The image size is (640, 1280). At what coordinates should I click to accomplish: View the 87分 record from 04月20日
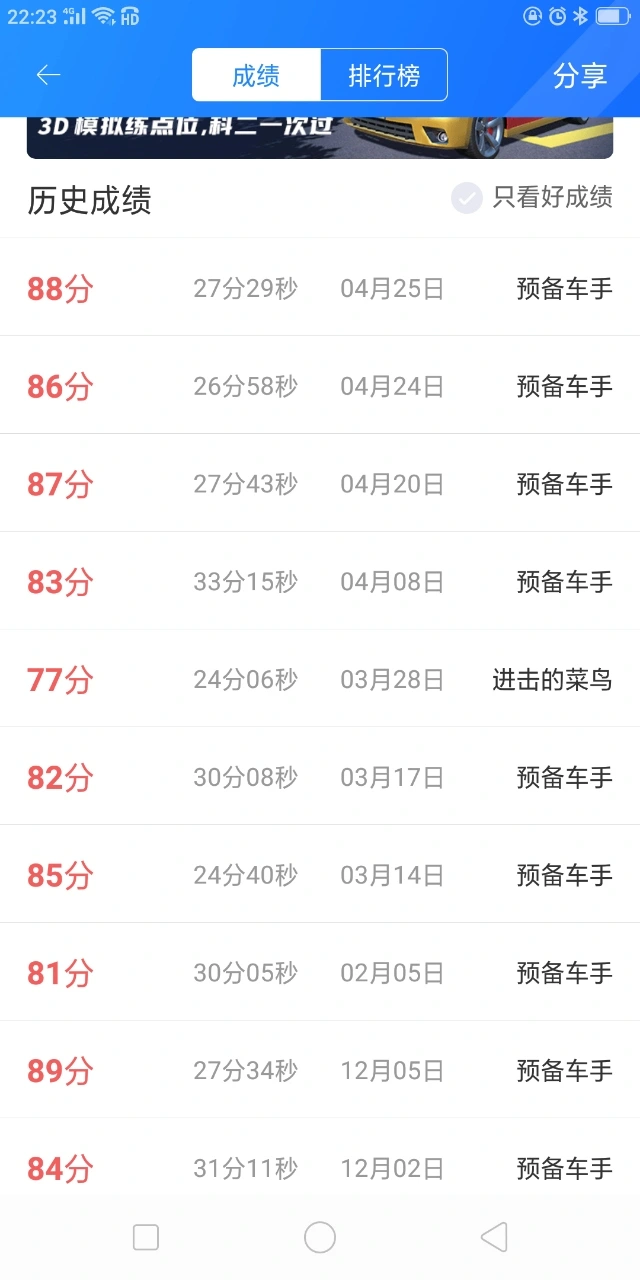coord(320,483)
